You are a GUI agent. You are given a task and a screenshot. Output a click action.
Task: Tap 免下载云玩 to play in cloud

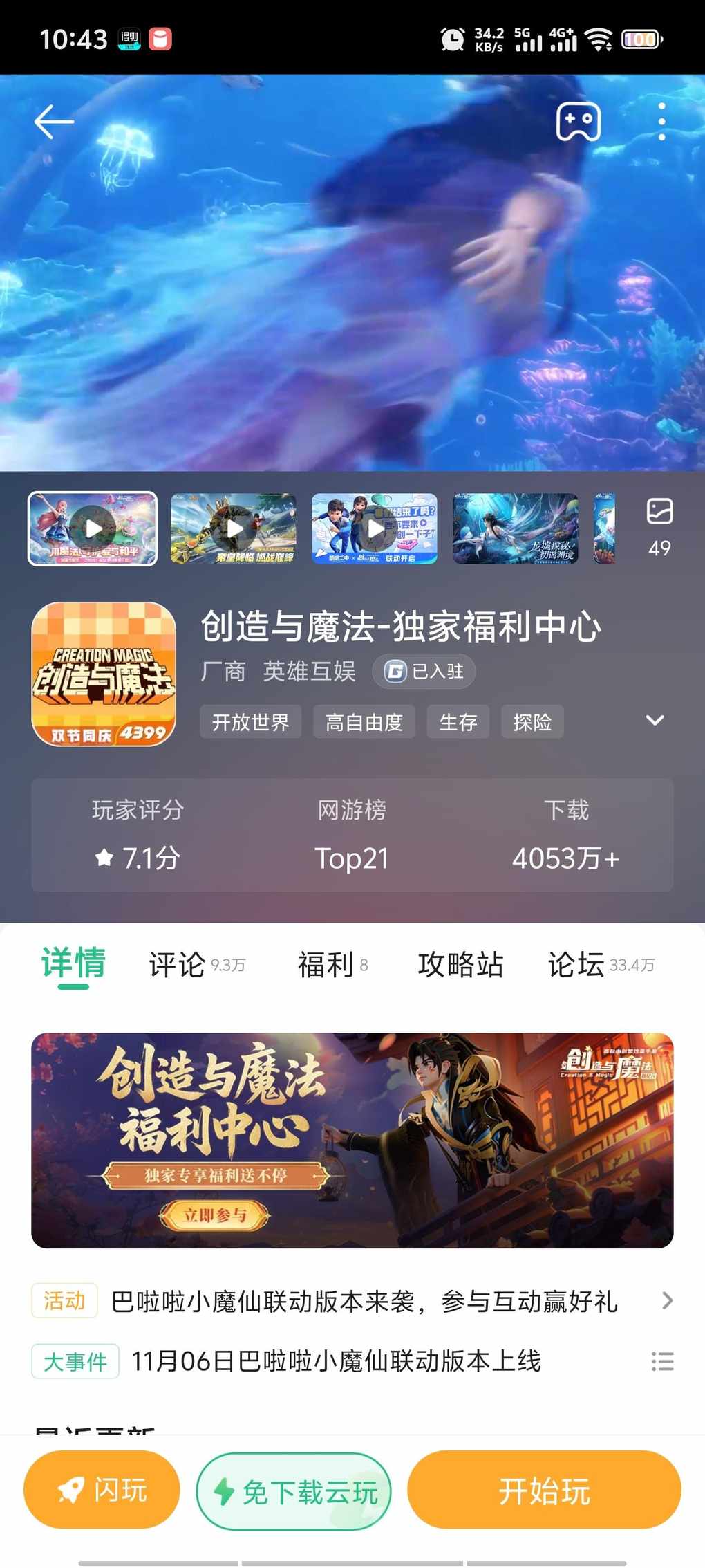coord(294,1491)
